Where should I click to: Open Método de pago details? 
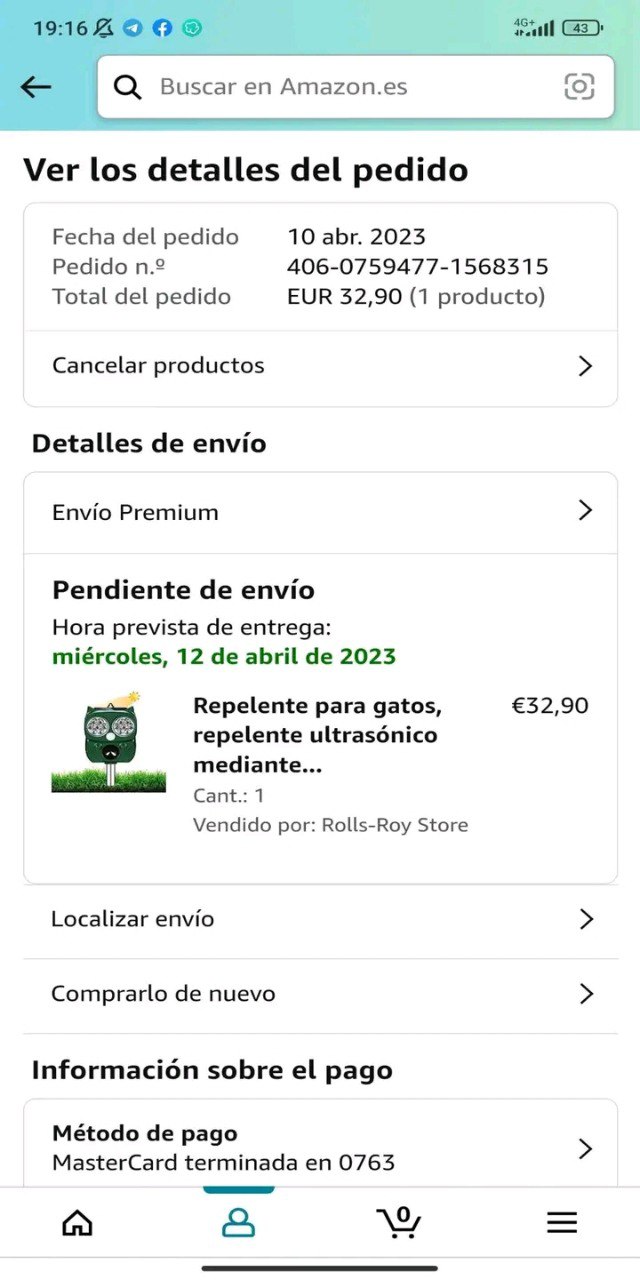click(320, 1148)
